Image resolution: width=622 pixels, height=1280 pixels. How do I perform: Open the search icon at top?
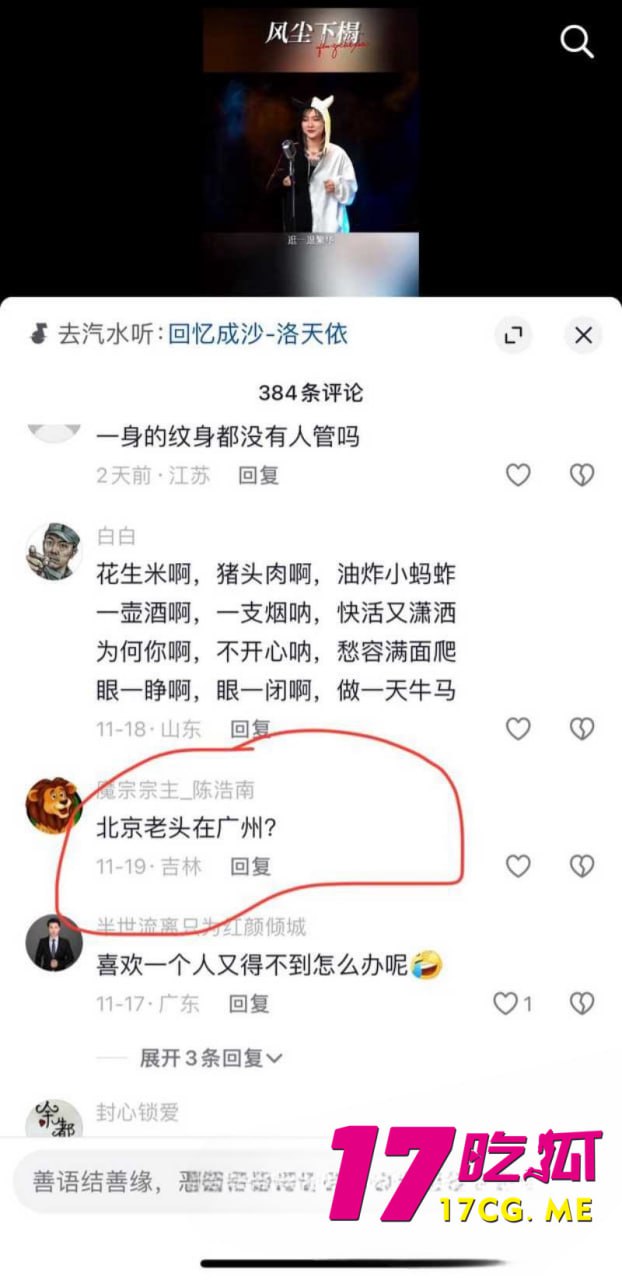click(577, 41)
